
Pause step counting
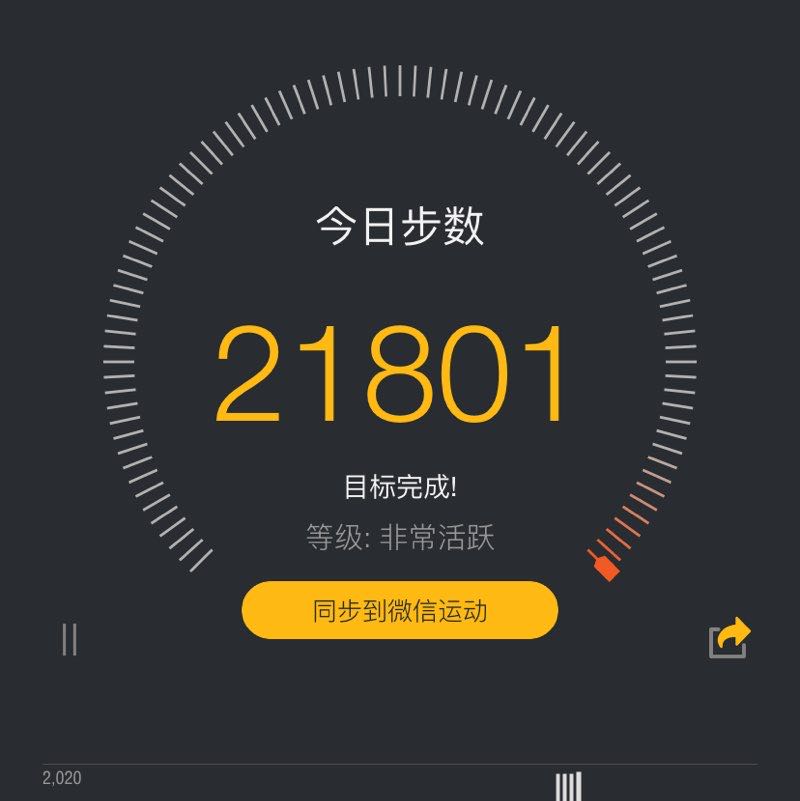[69, 638]
